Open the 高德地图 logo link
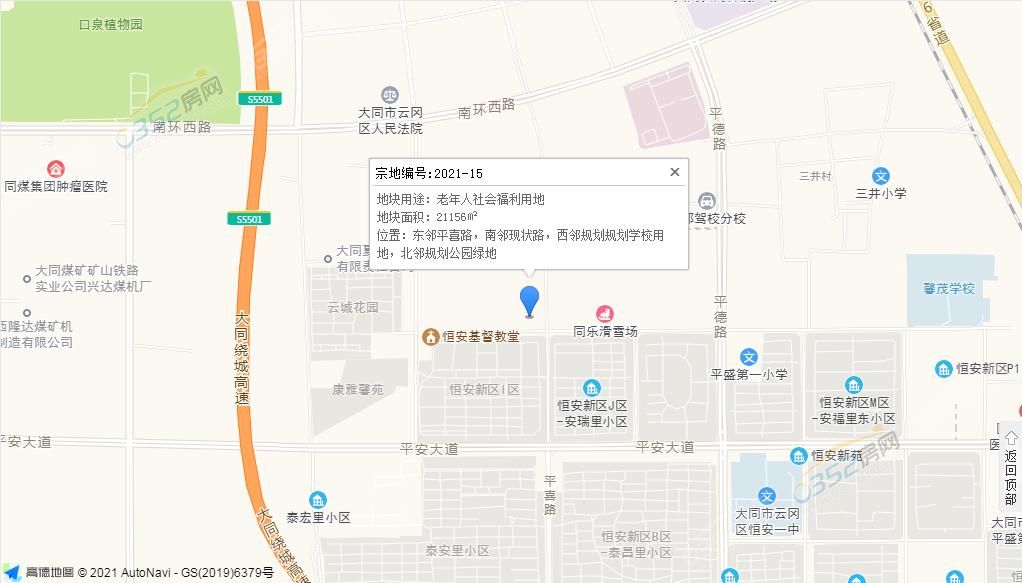The width and height of the screenshot is (1022, 583). tap(38, 573)
